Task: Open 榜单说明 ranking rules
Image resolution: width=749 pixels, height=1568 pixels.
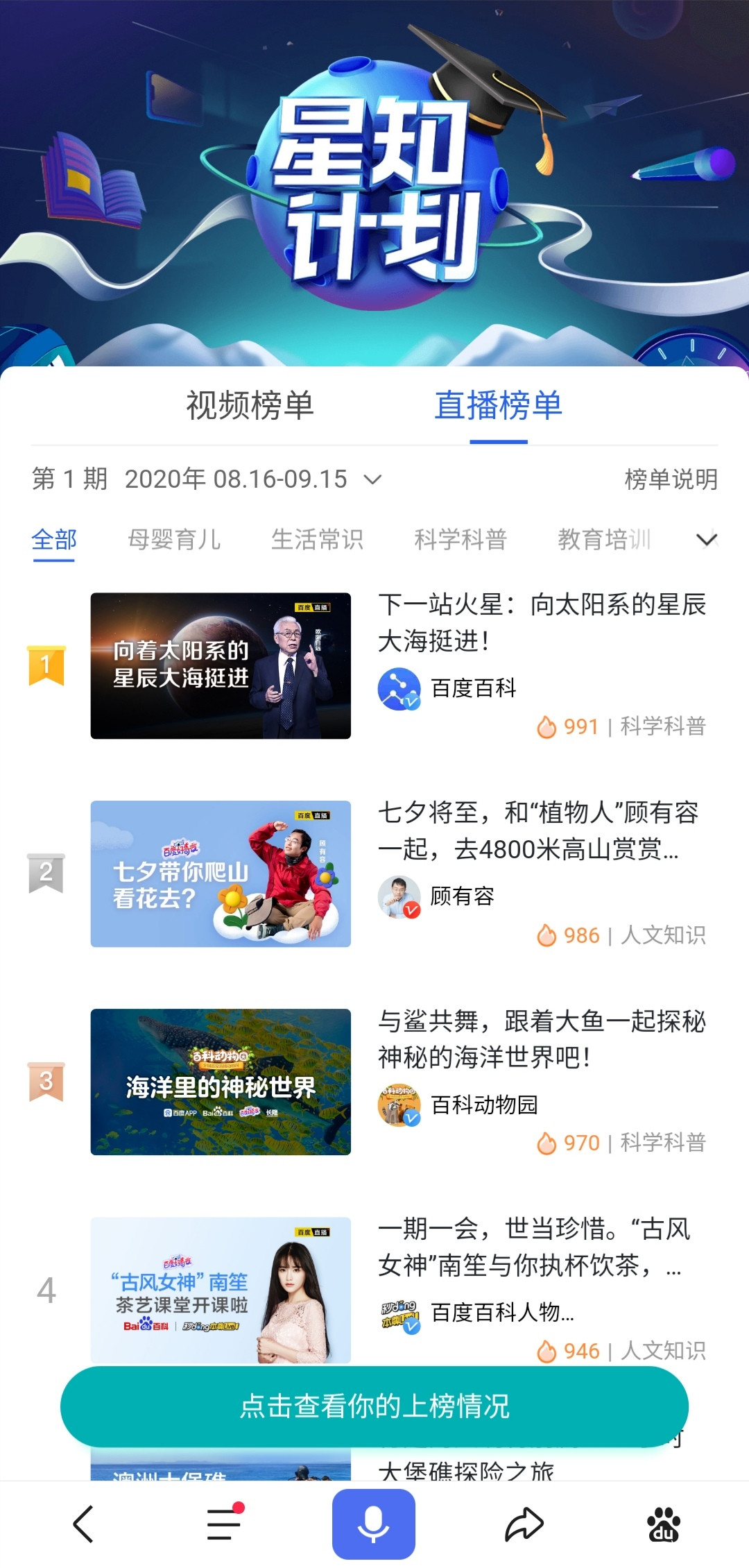Action: 671,479
